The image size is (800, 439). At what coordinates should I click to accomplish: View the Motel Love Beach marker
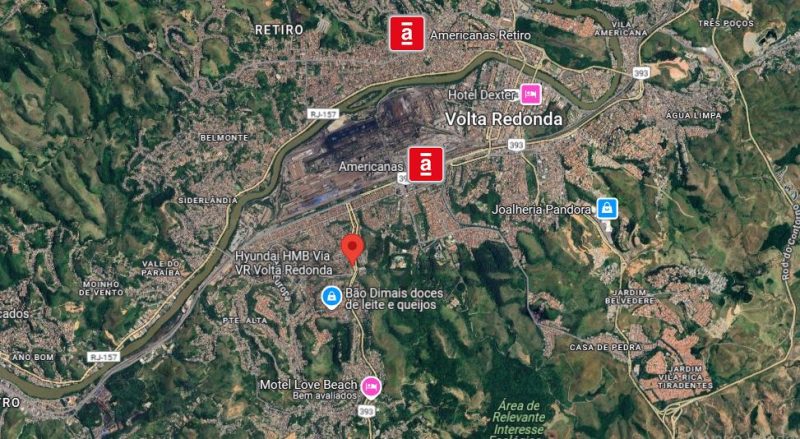tap(371, 385)
